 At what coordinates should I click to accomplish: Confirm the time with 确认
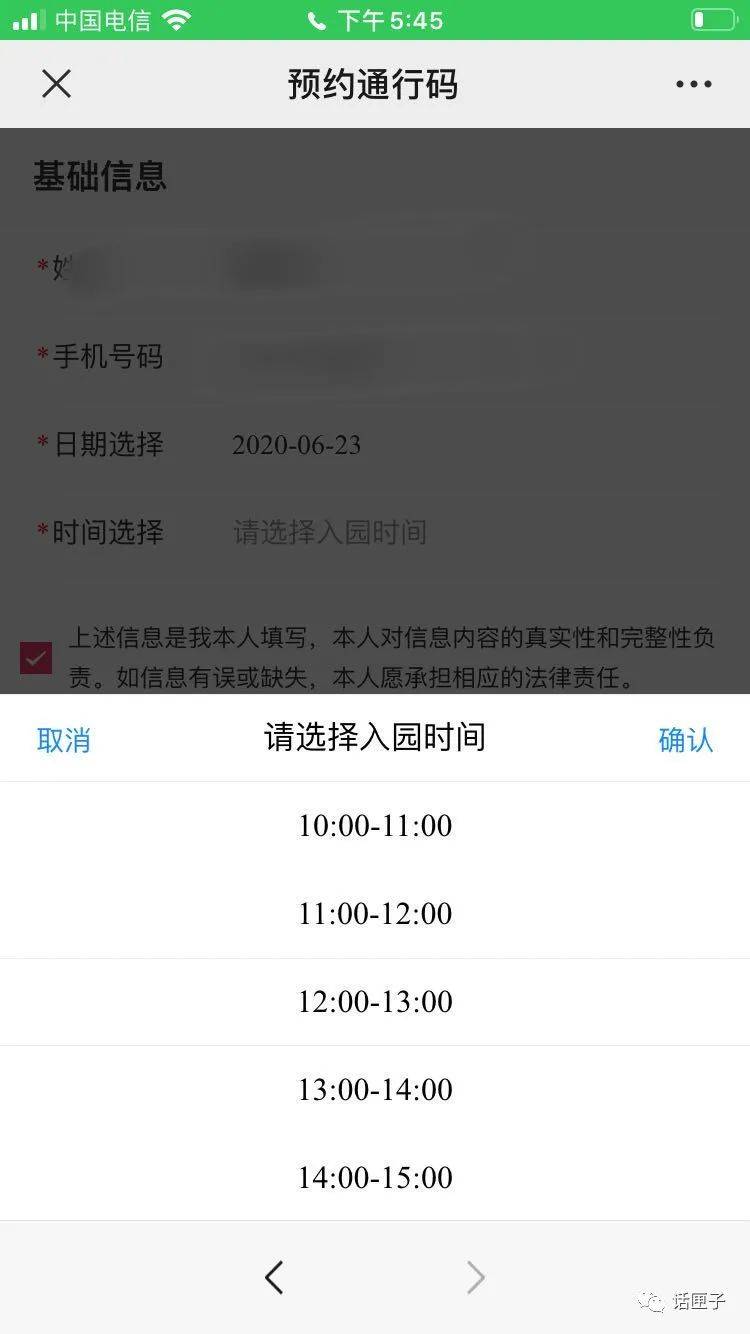[685, 739]
